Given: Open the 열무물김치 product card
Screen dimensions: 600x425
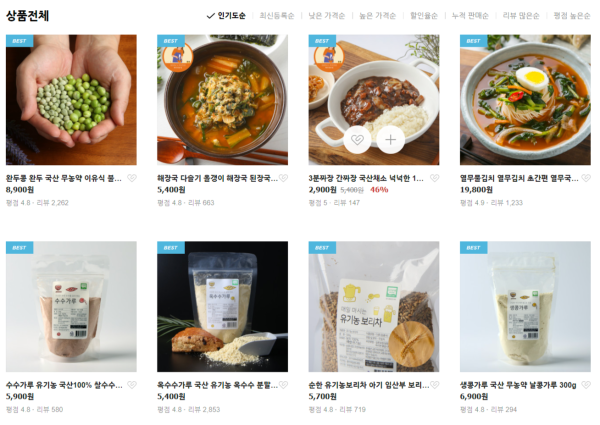Looking at the screenshot, I should coord(525,100).
